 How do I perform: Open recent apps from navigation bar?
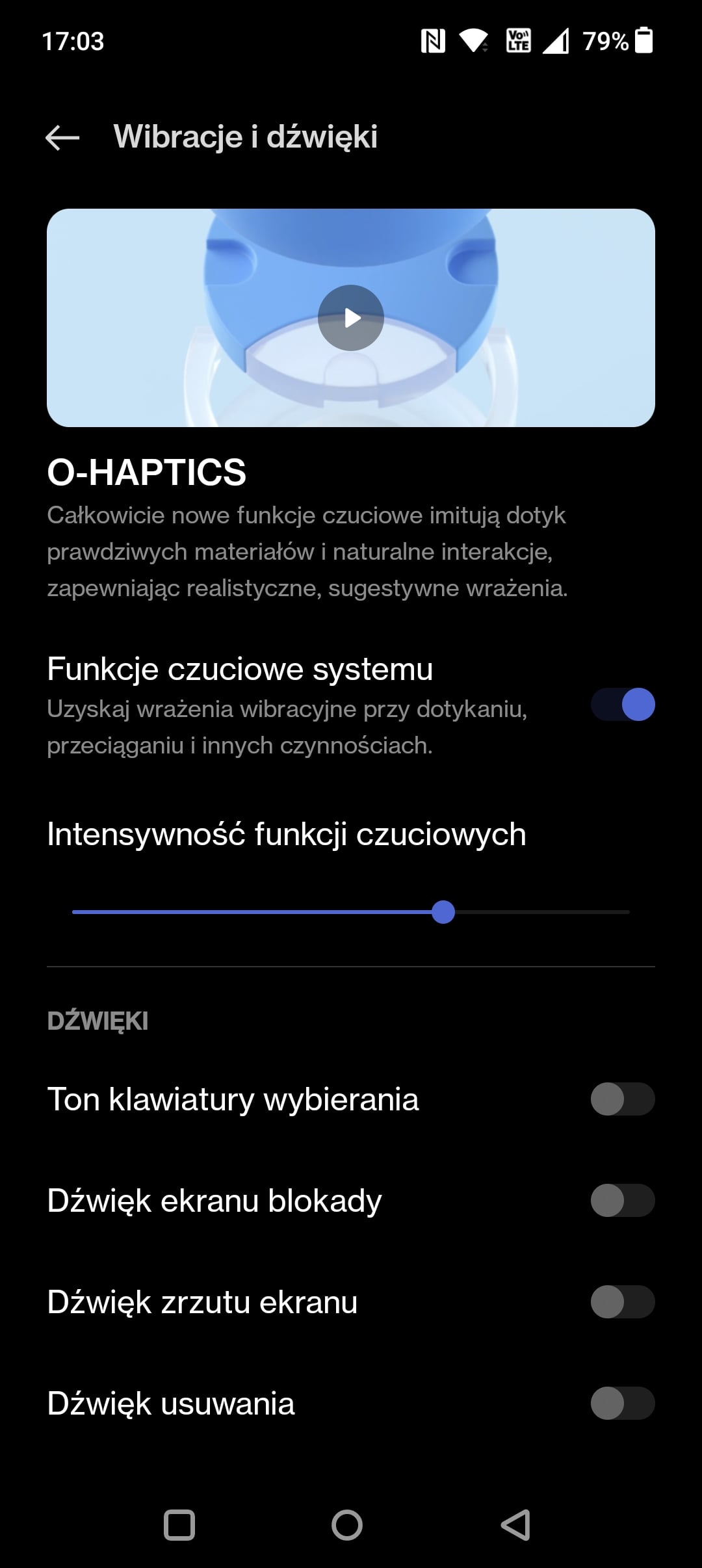tap(179, 1525)
